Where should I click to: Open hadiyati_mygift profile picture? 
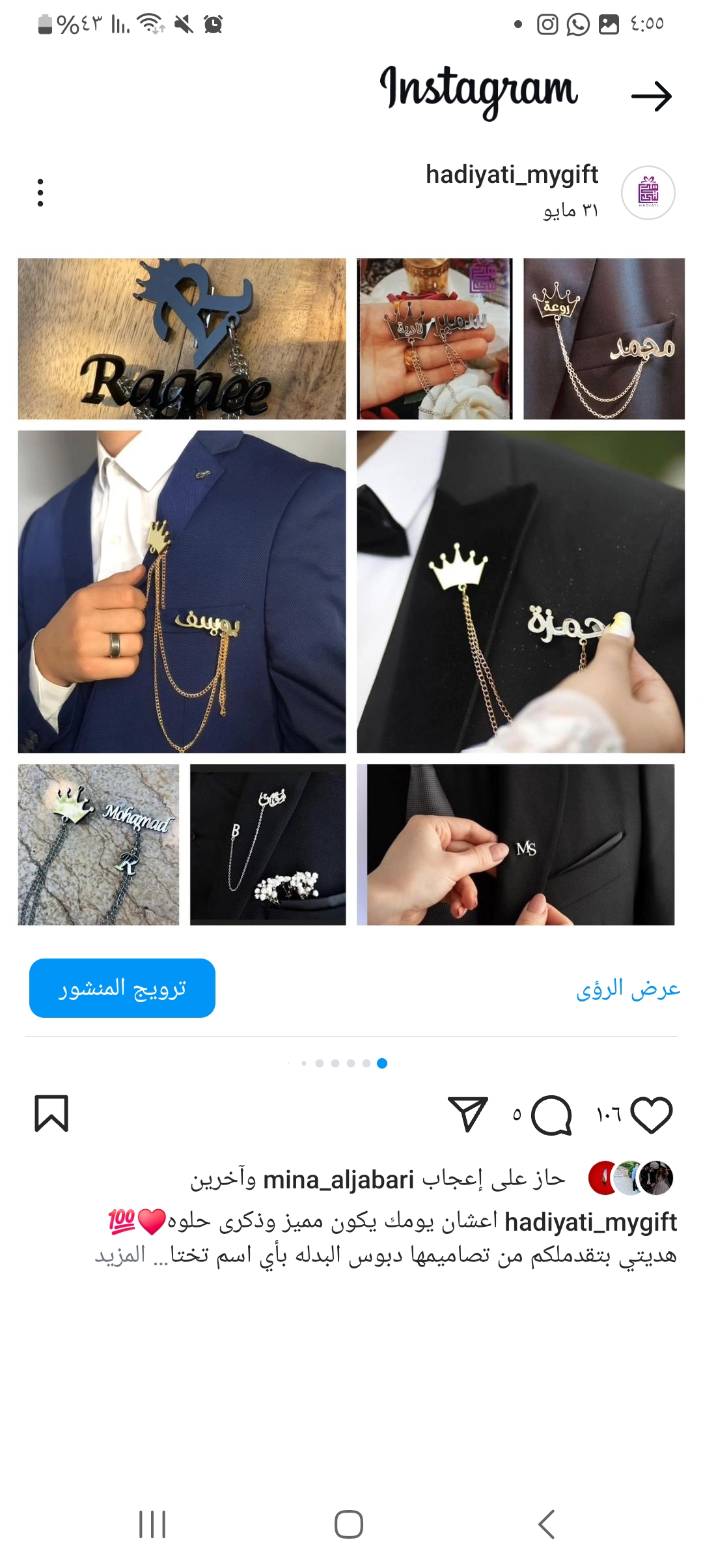(x=648, y=193)
